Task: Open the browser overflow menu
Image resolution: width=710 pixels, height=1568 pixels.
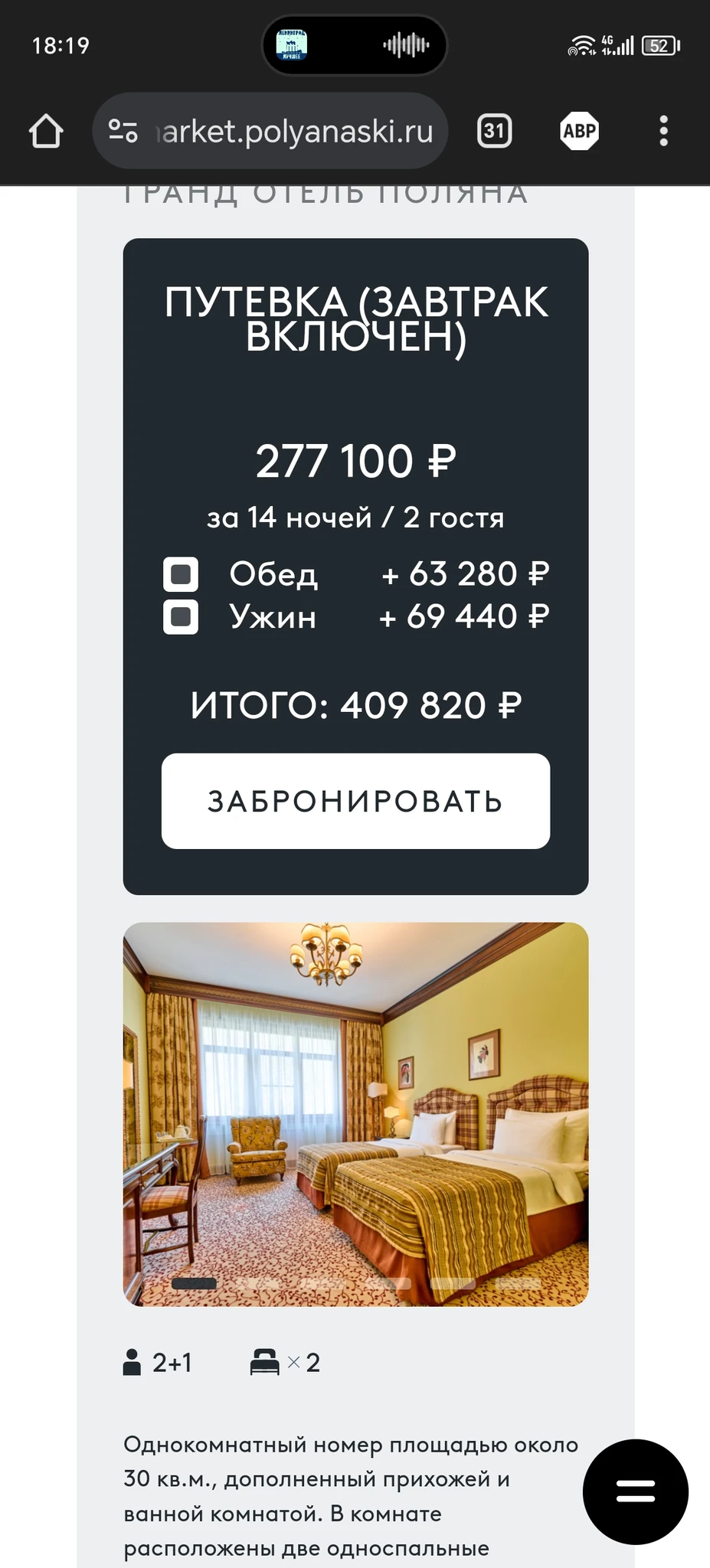Action: point(663,131)
